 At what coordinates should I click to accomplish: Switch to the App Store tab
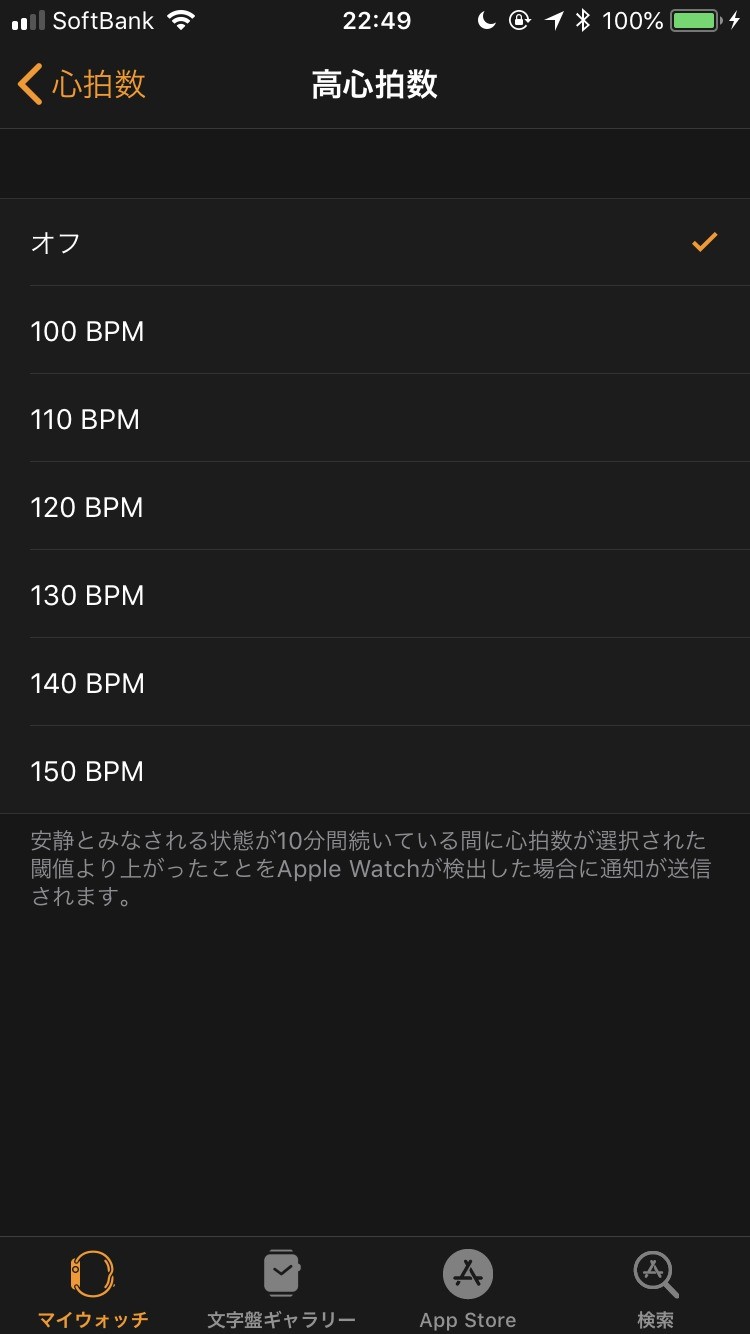[468, 1288]
